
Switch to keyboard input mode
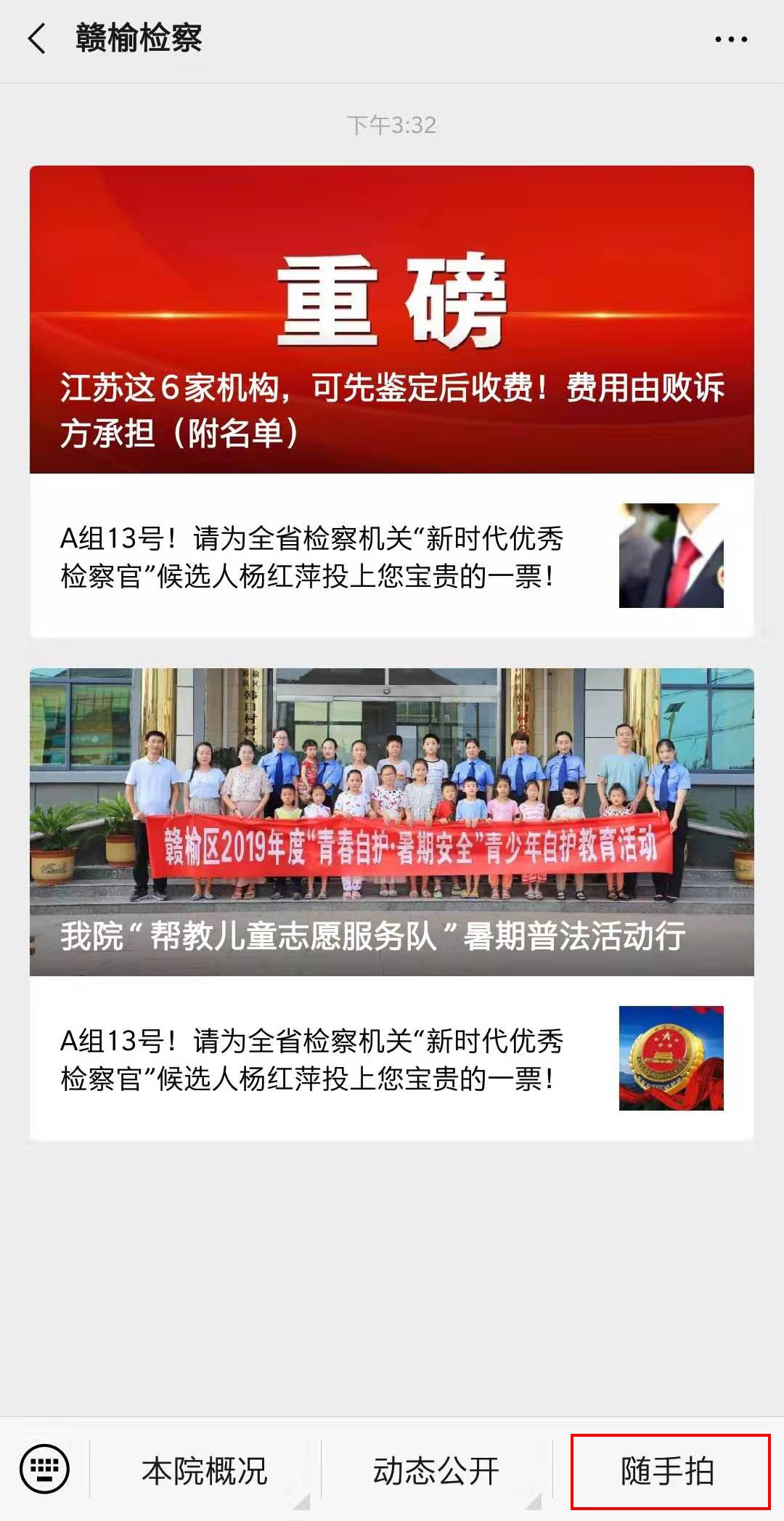coord(44,1469)
